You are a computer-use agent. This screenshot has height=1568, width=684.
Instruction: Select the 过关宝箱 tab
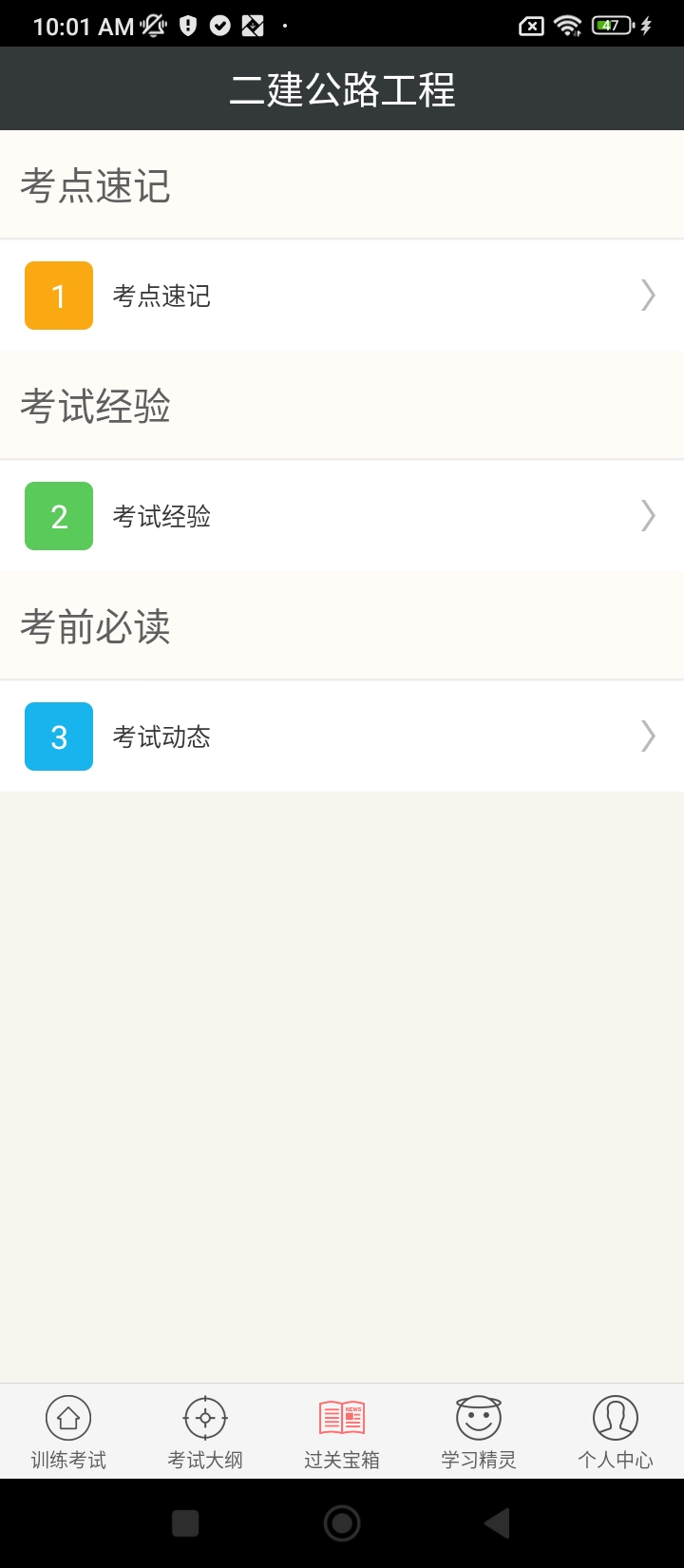pyautogui.click(x=342, y=1432)
